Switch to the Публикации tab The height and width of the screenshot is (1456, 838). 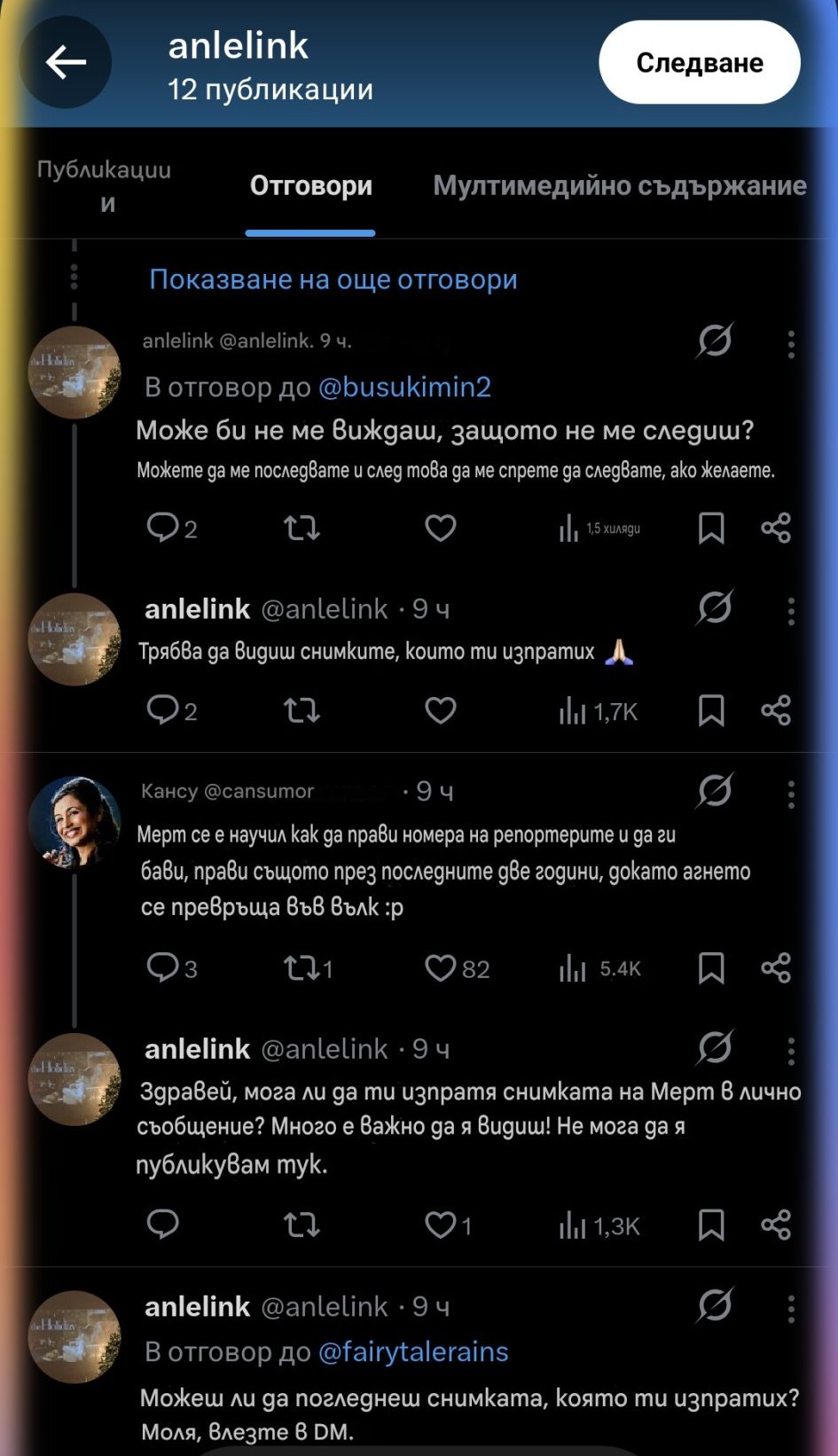[x=105, y=185]
